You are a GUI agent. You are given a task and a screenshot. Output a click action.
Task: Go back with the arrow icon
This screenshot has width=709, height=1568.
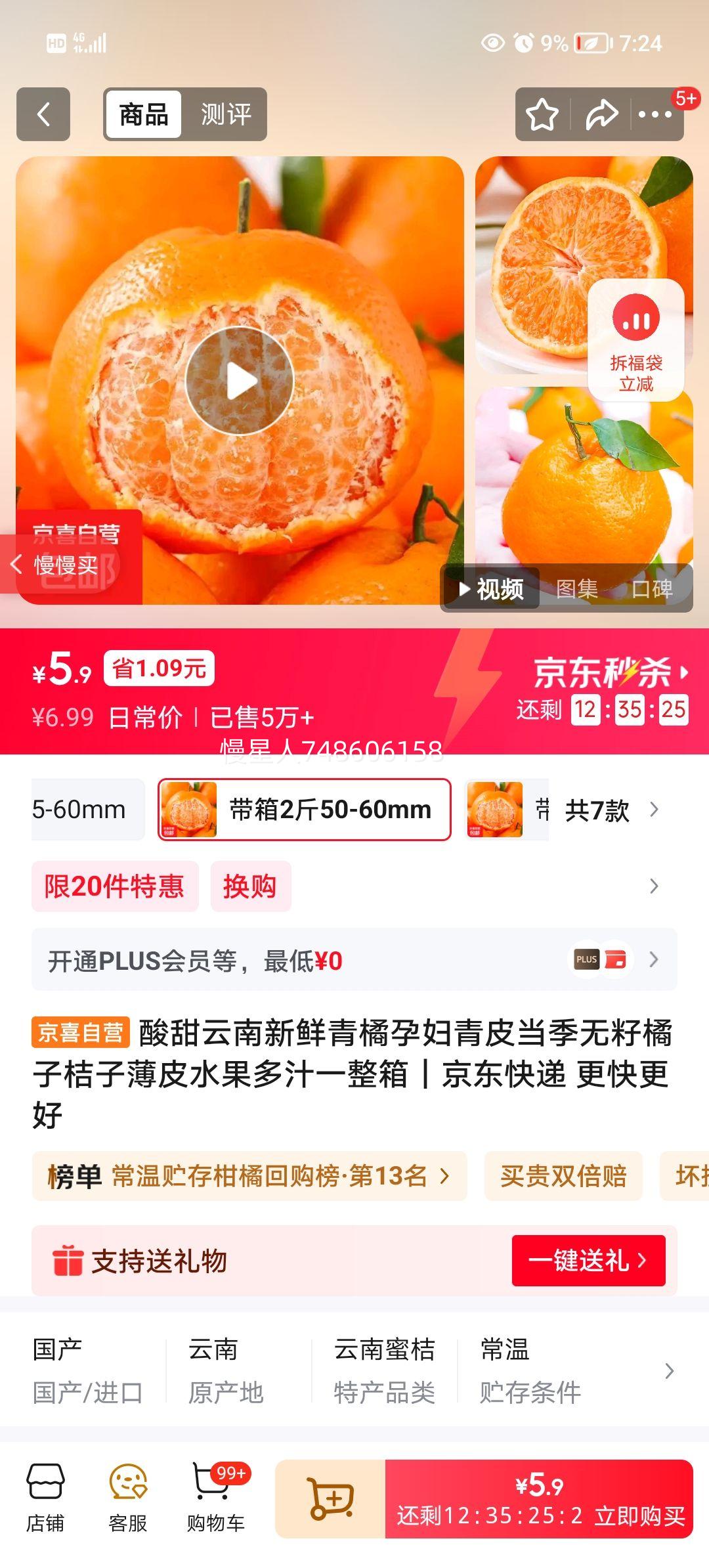tap(43, 115)
